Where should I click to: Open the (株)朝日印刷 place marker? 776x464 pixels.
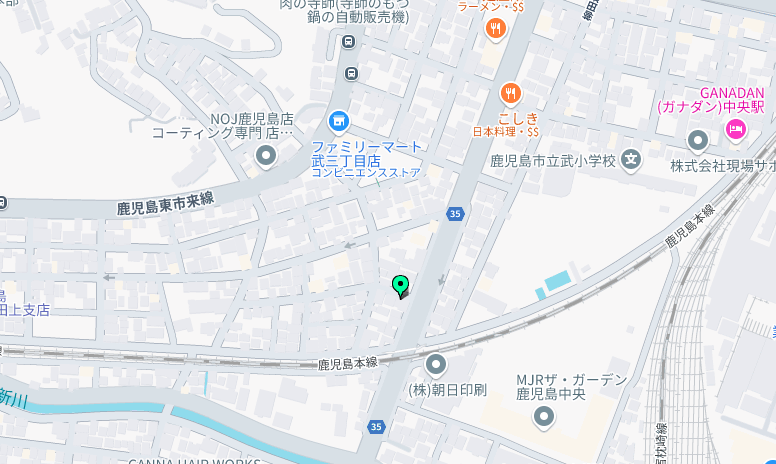pyautogui.click(x=436, y=365)
